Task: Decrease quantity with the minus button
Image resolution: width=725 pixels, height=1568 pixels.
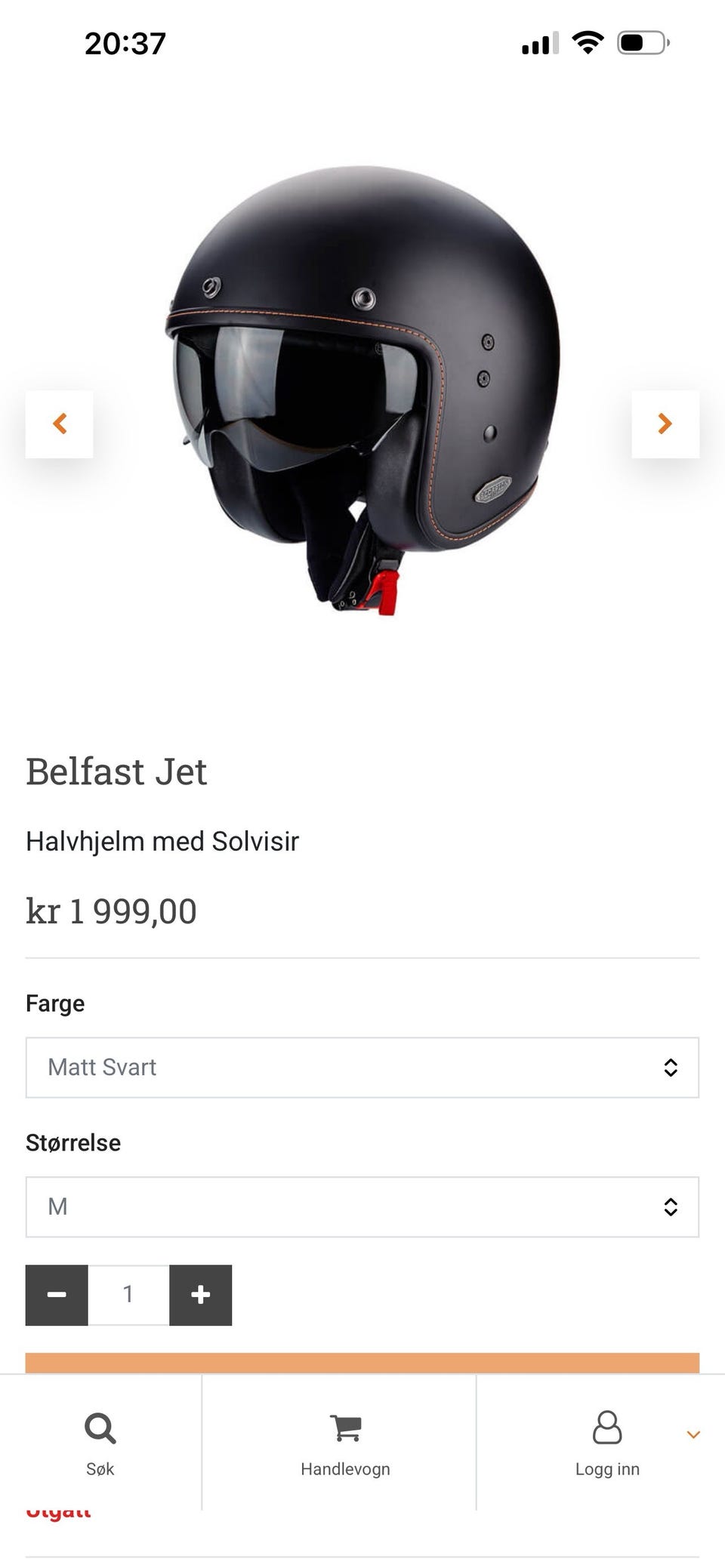Action: (x=57, y=1295)
